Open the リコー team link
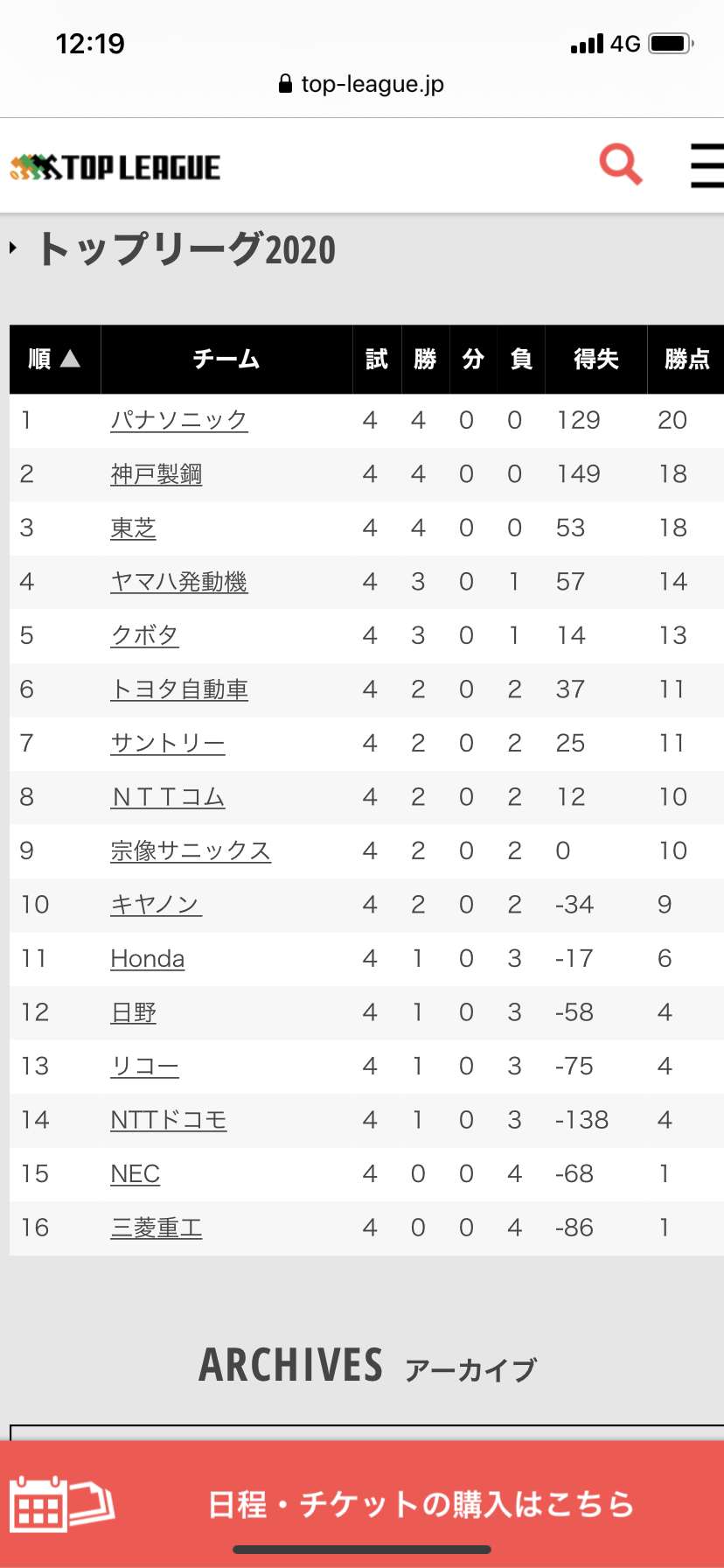Viewport: 724px width, 1568px height. coord(145,1067)
